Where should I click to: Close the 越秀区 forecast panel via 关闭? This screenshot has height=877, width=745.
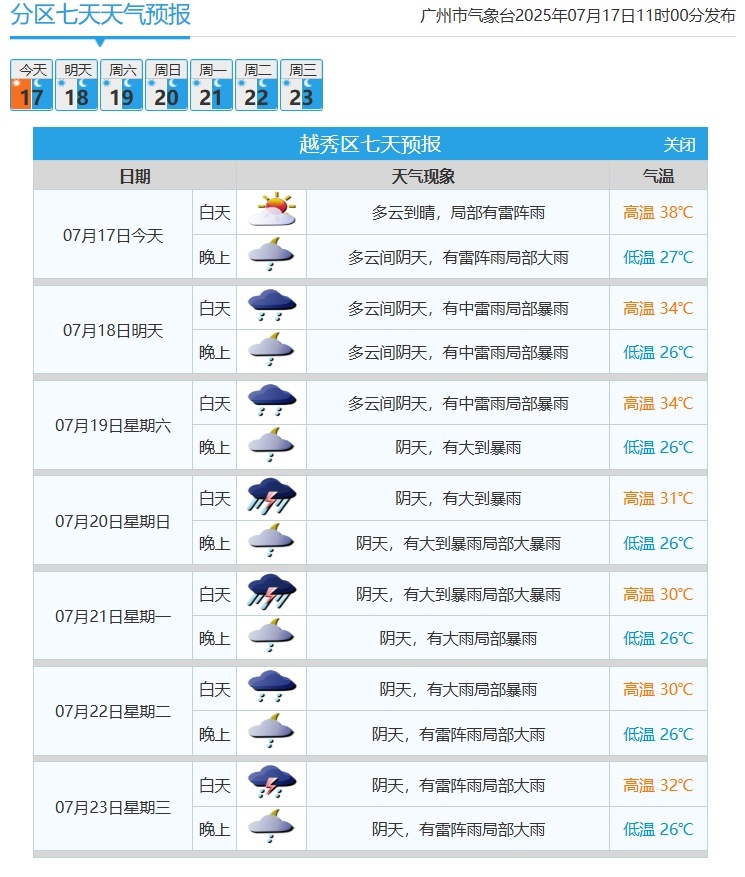pyautogui.click(x=679, y=145)
